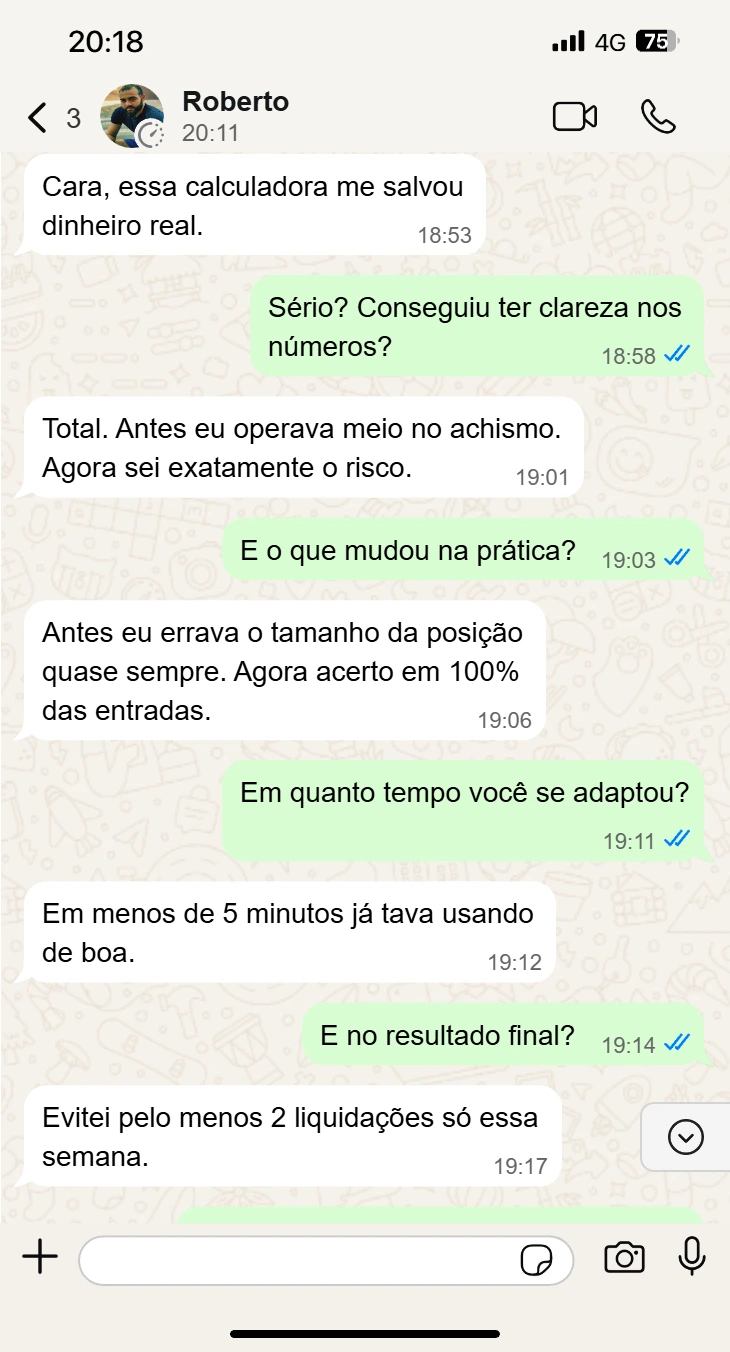Open Roberto's contact info
This screenshot has height=1352, width=730.
[235, 116]
